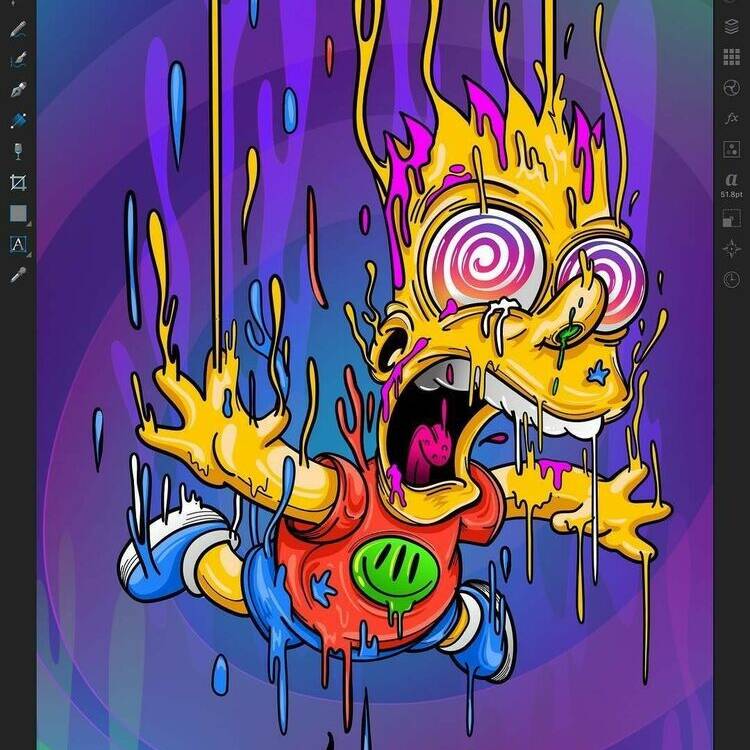Activate the crop tool
The height and width of the screenshot is (750, 750).
pos(18,182)
